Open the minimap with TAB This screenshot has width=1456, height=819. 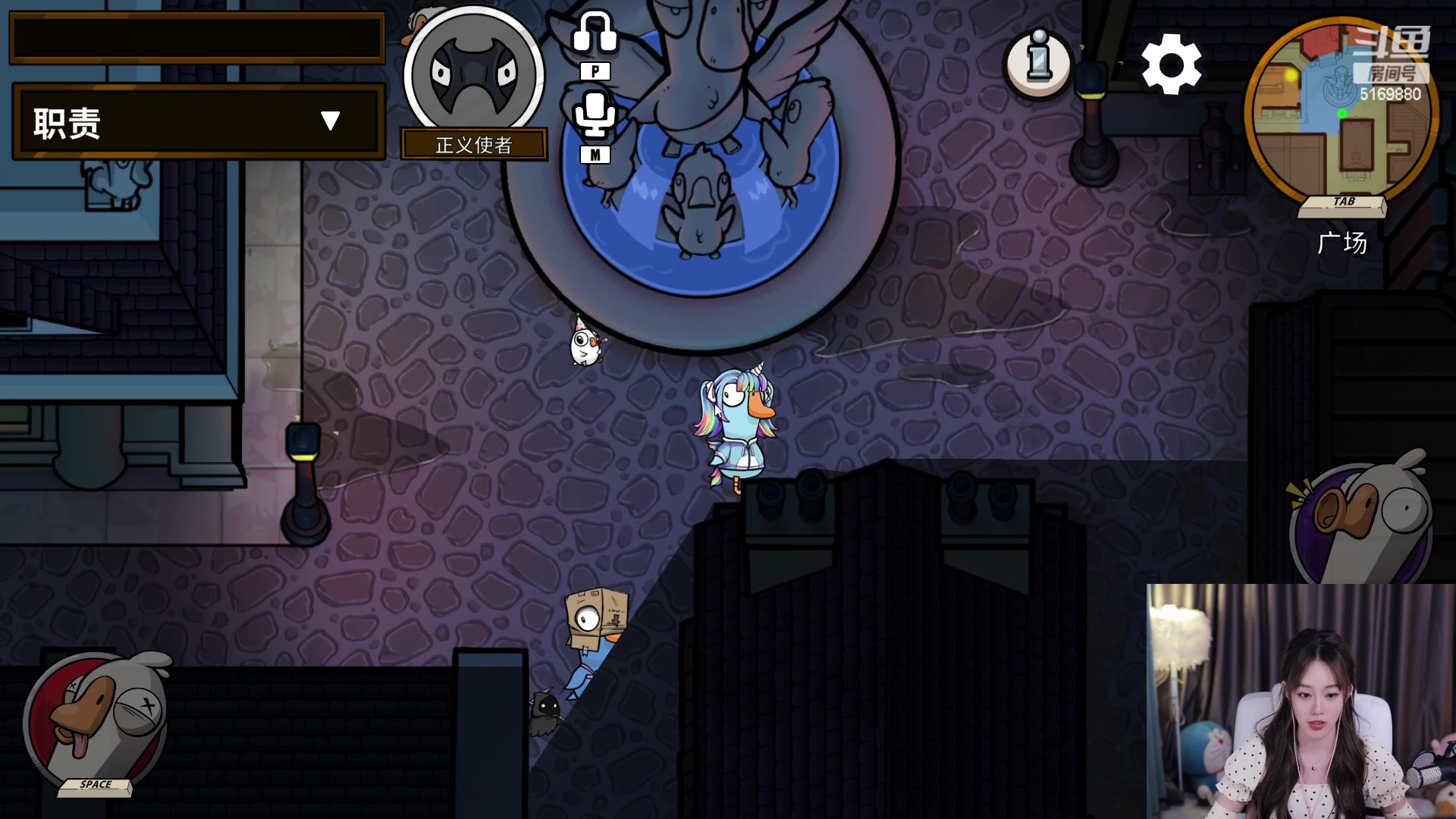pos(1341,114)
